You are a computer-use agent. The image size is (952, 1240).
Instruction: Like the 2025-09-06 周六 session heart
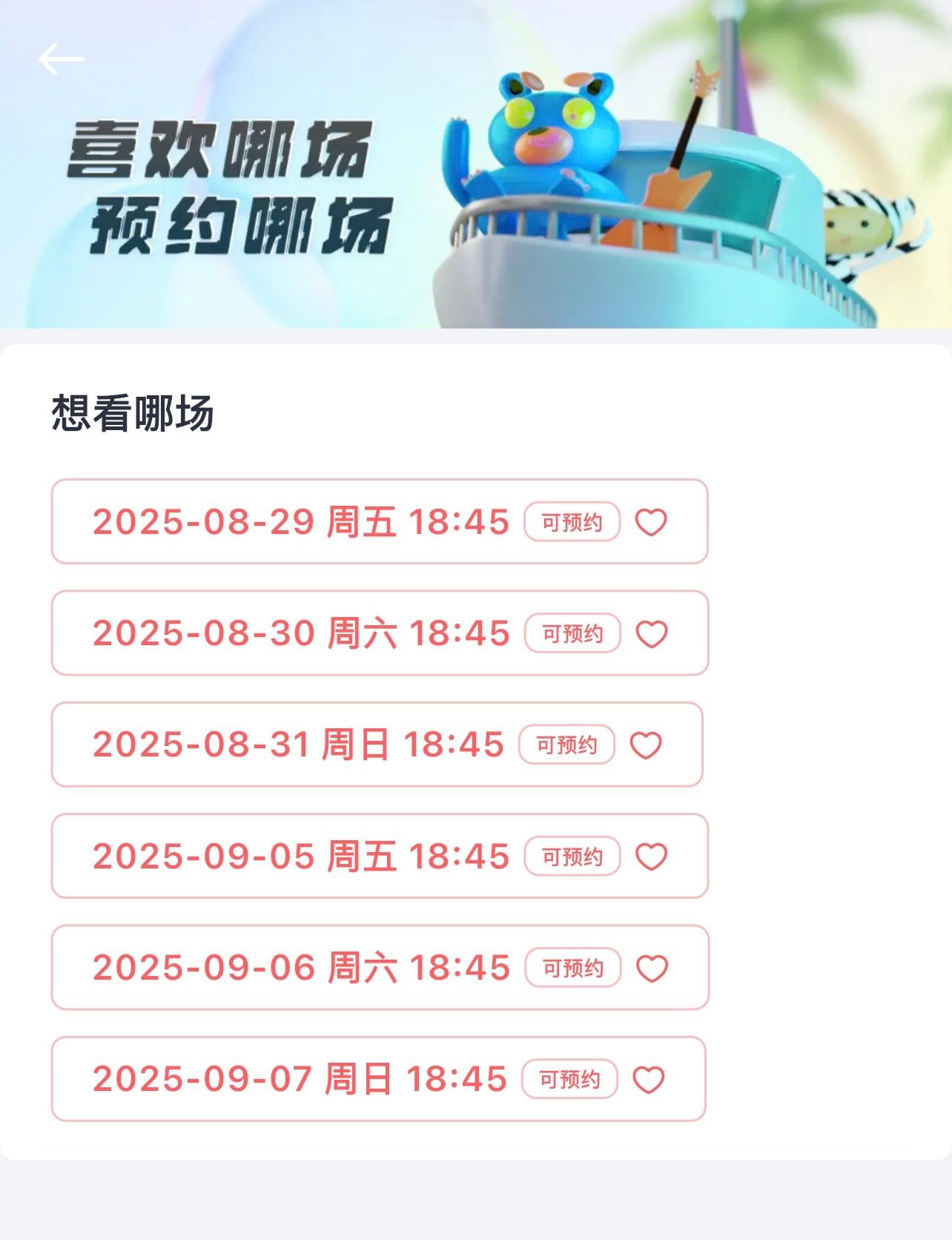[x=652, y=969]
